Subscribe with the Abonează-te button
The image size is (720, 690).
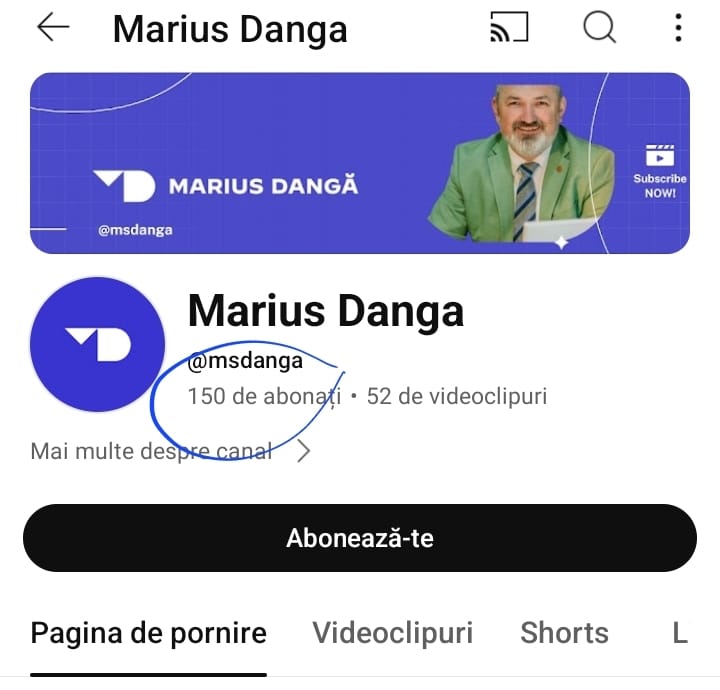(x=360, y=538)
